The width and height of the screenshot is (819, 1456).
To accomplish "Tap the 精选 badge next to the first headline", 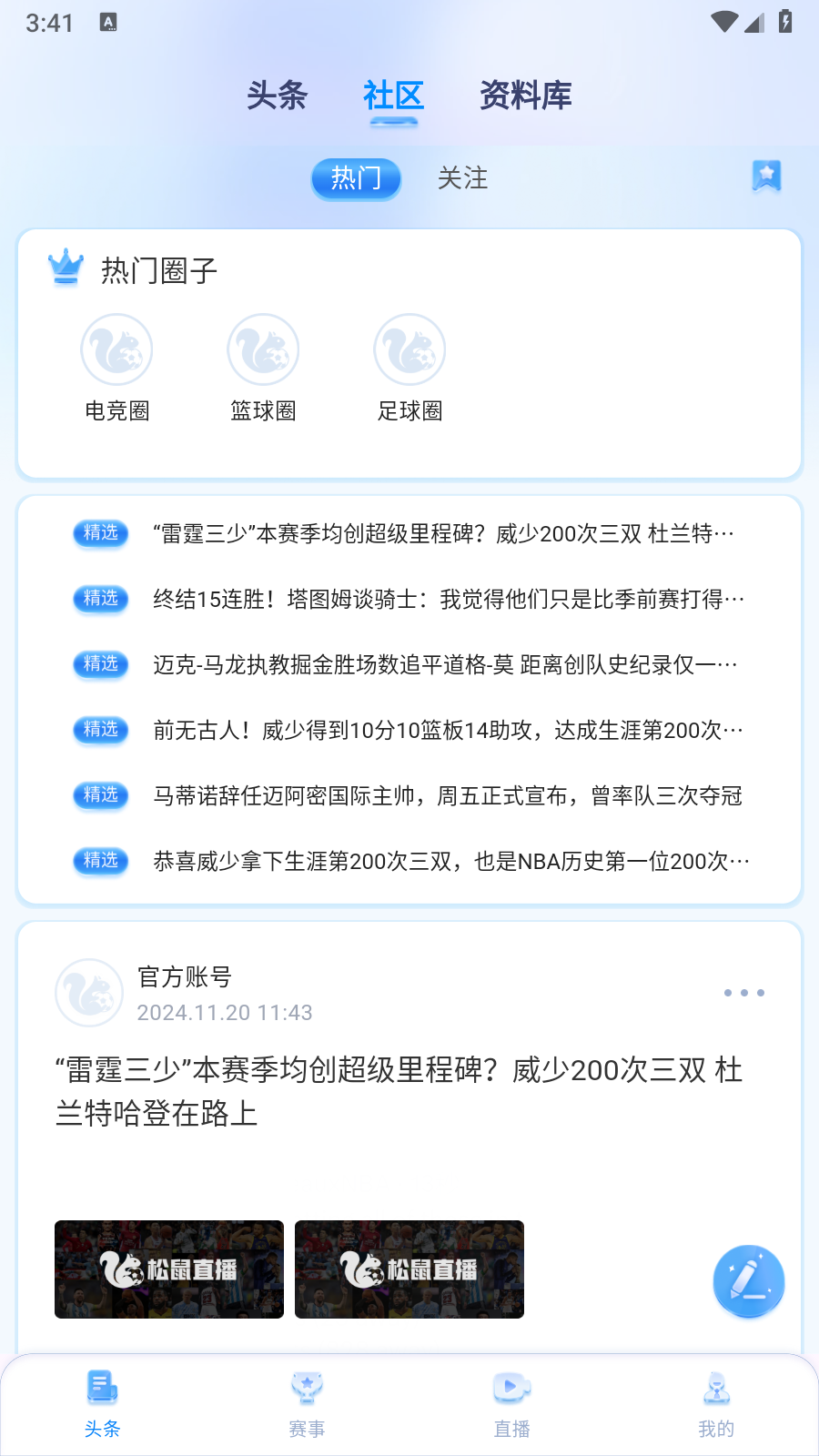I will pos(100,534).
